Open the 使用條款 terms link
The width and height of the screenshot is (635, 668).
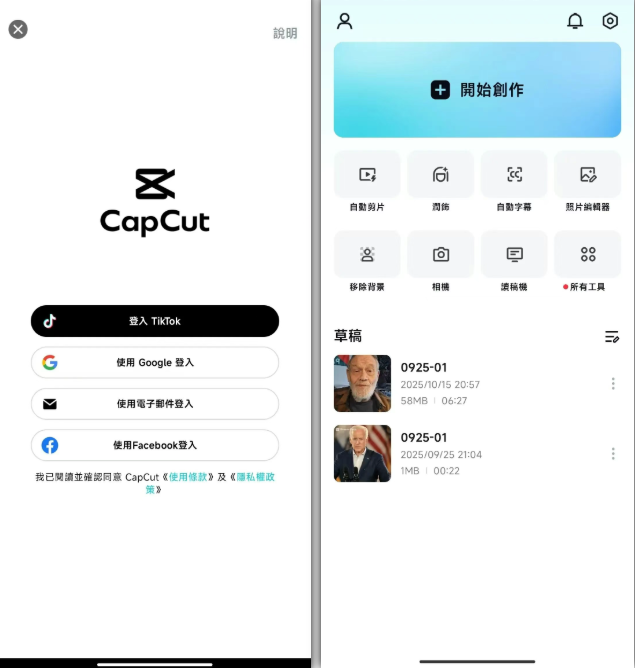190,477
